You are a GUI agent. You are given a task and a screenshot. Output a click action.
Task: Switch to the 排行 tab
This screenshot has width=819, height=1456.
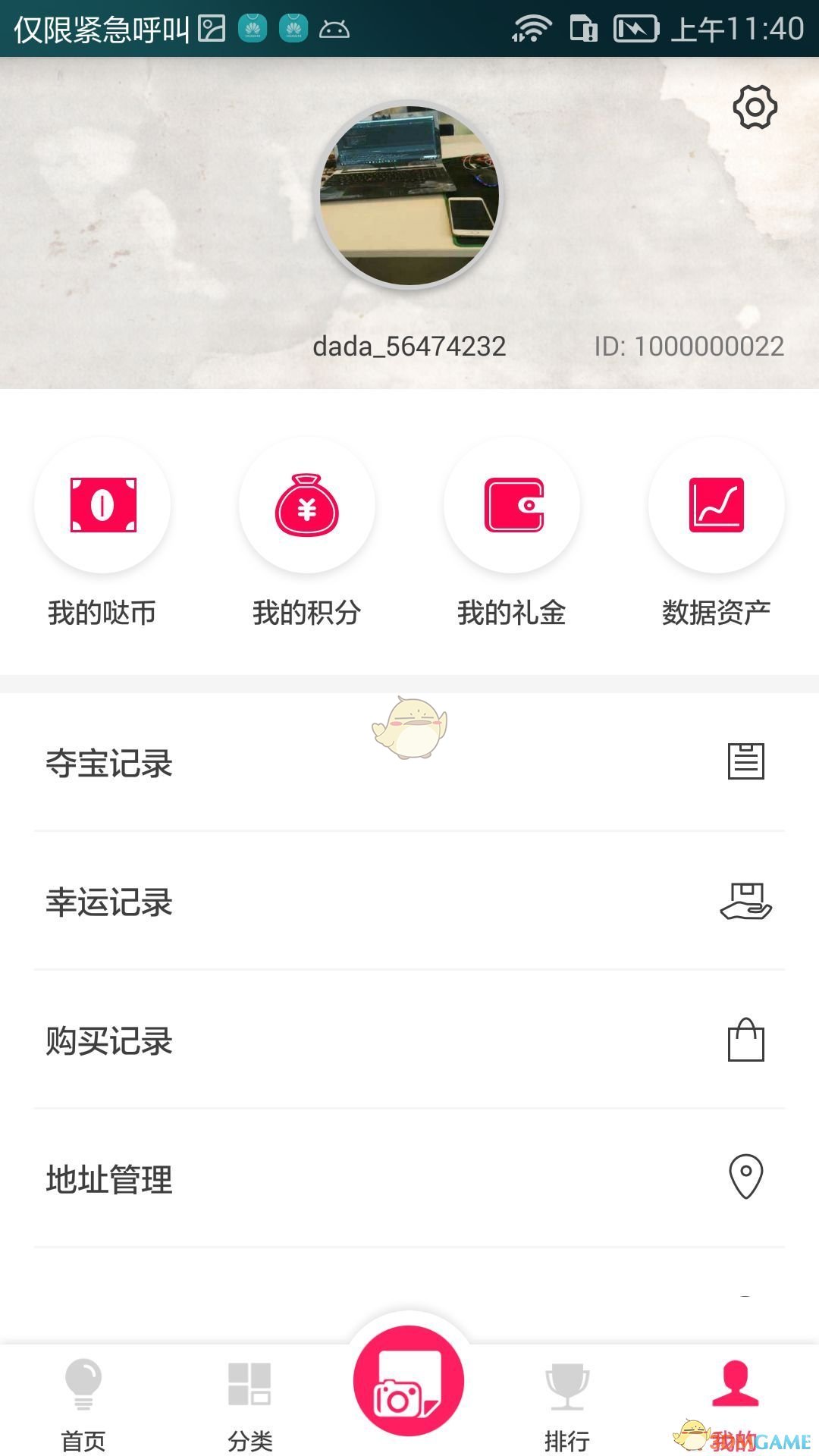[567, 1403]
